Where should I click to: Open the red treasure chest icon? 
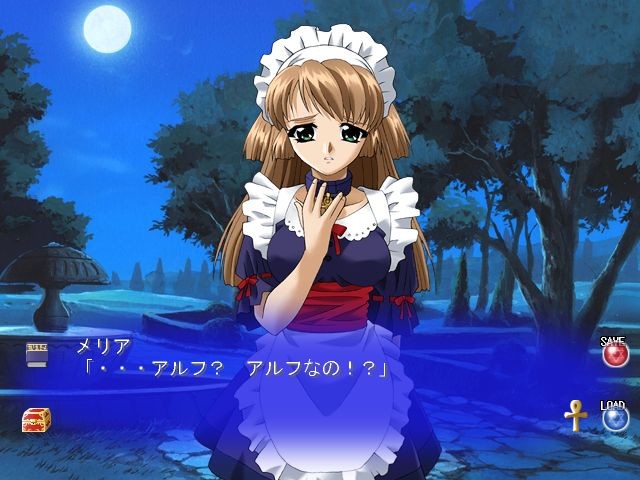tap(36, 419)
